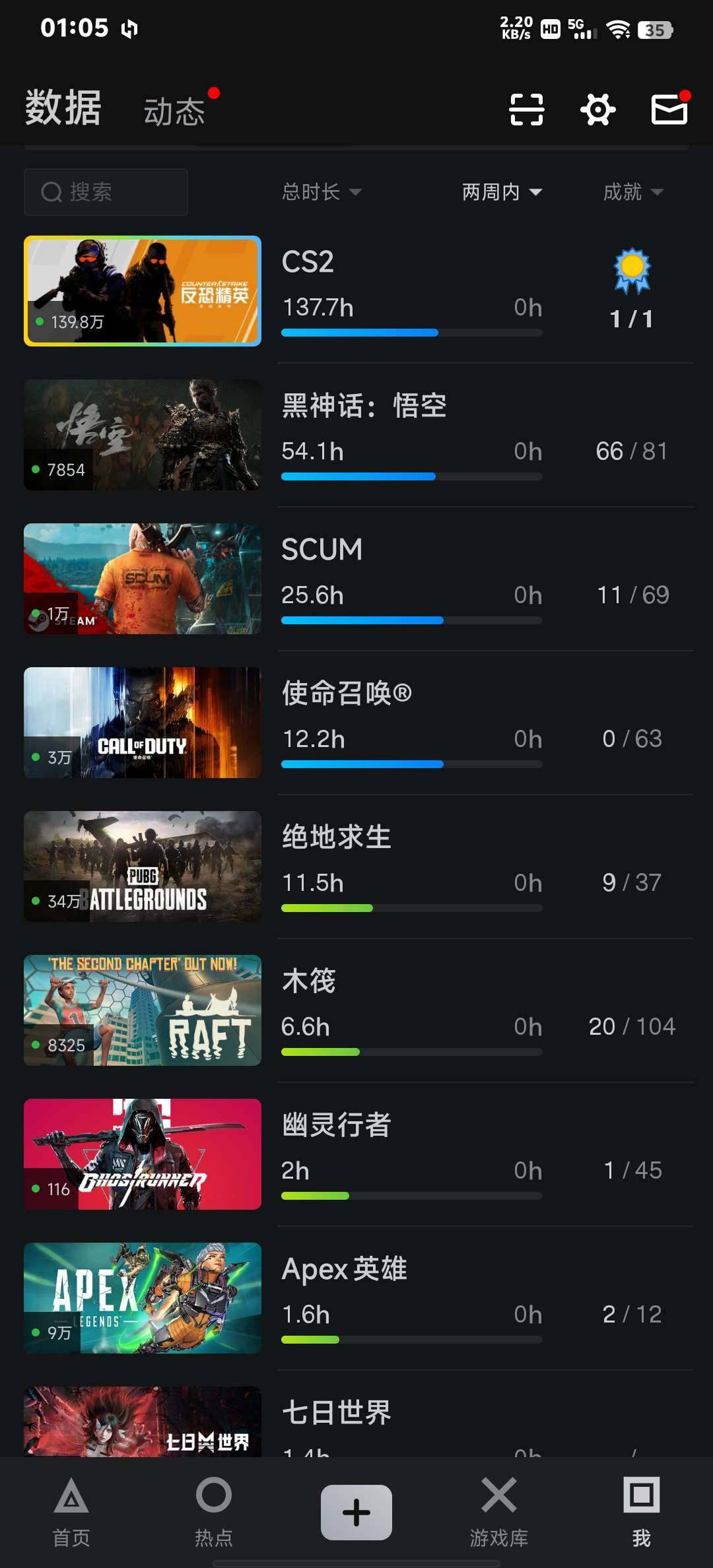The height and width of the screenshot is (1568, 713).
Task: Select the 数据 tab
Action: pos(63,110)
